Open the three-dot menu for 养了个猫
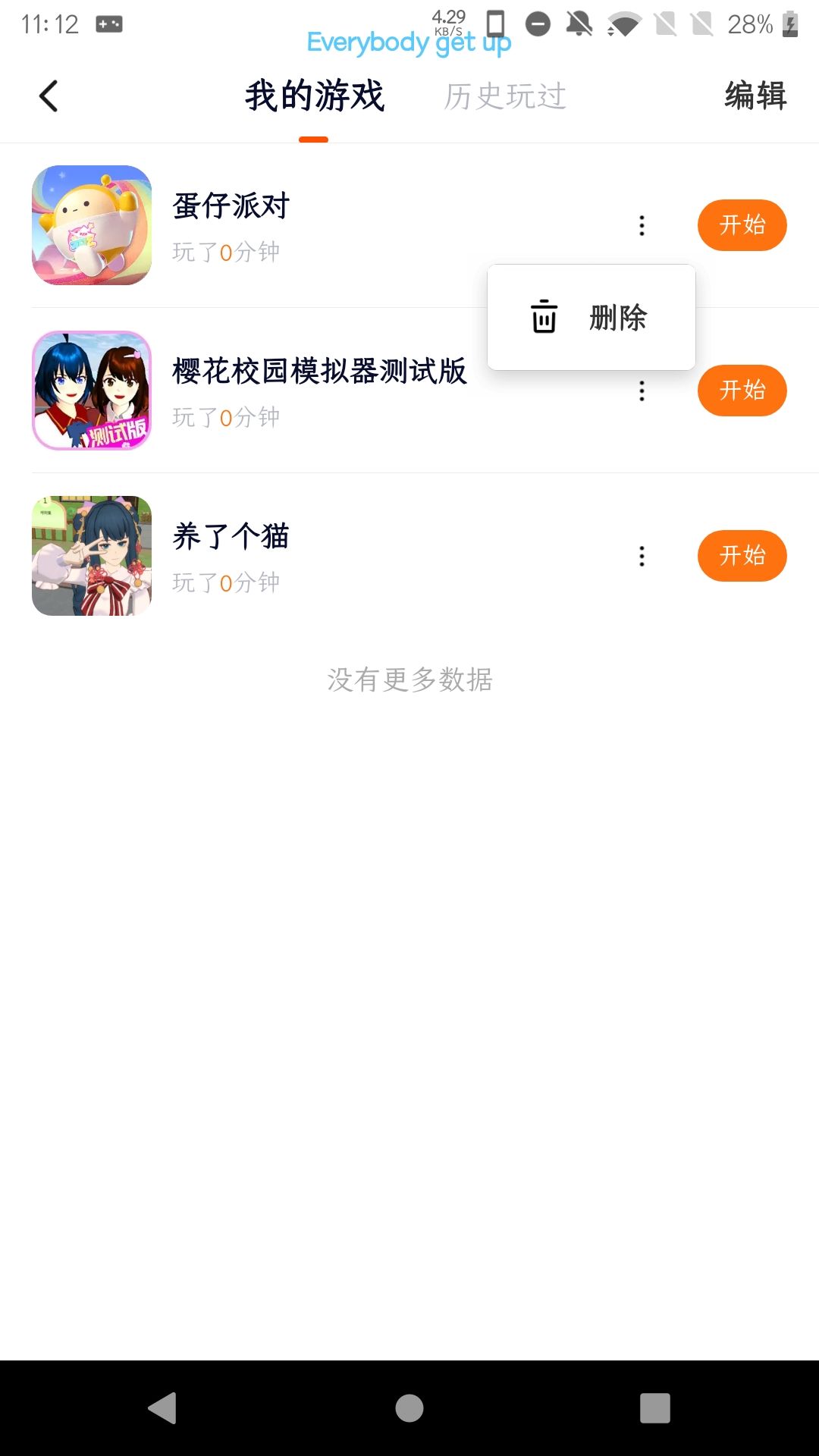Image resolution: width=819 pixels, height=1456 pixels. [x=642, y=556]
